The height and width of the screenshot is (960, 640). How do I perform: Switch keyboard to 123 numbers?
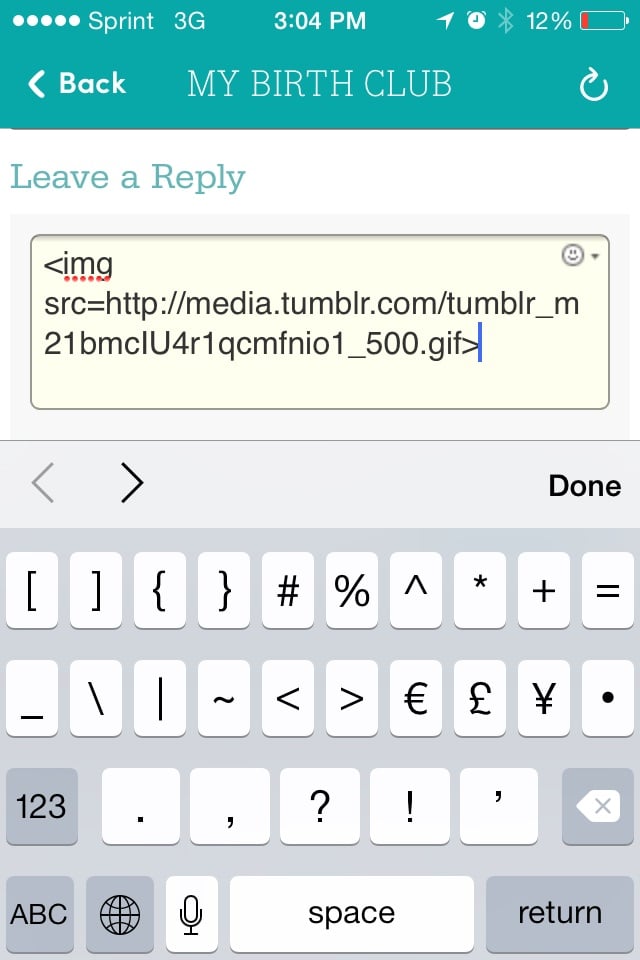pyautogui.click(x=41, y=806)
